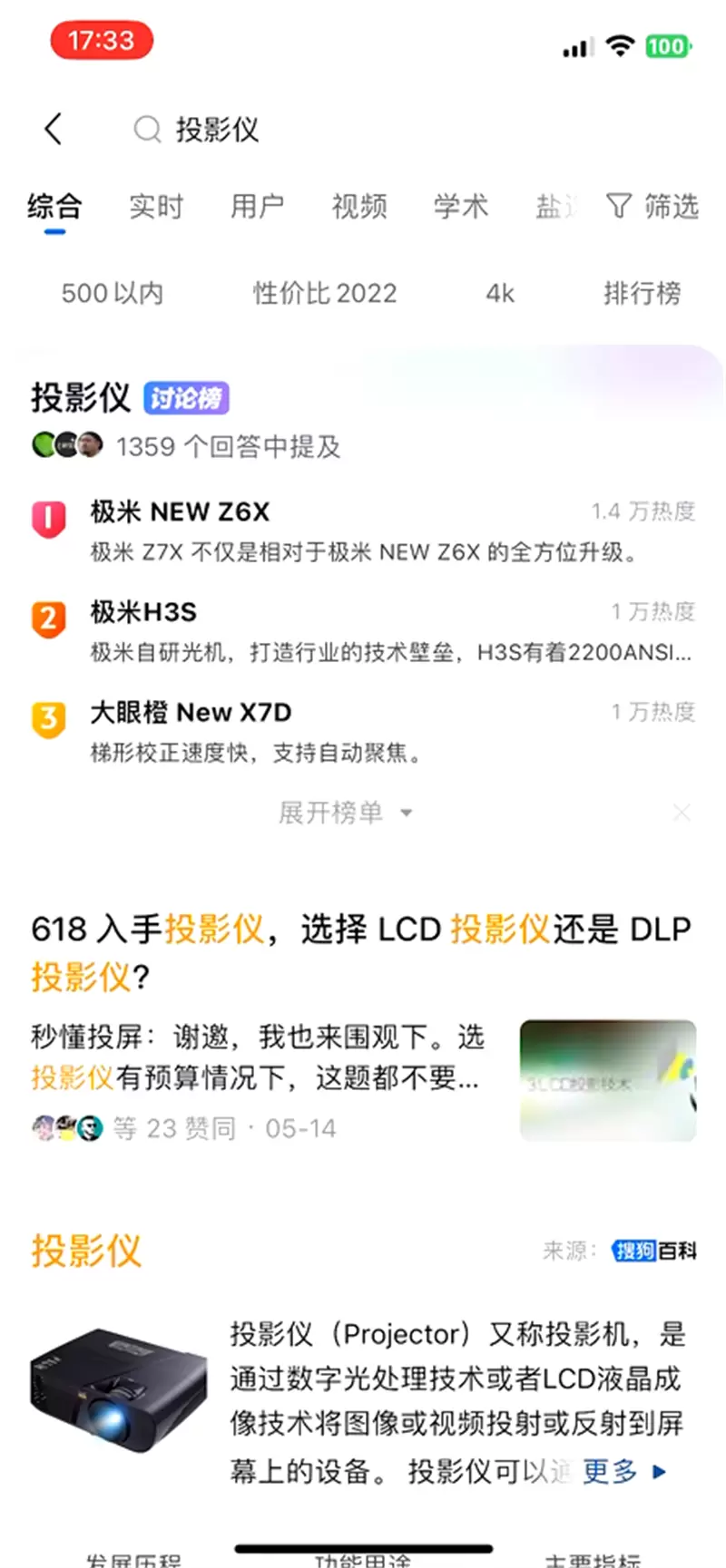Go back using the arrow icon
The image size is (726, 1568).
pos(54,130)
